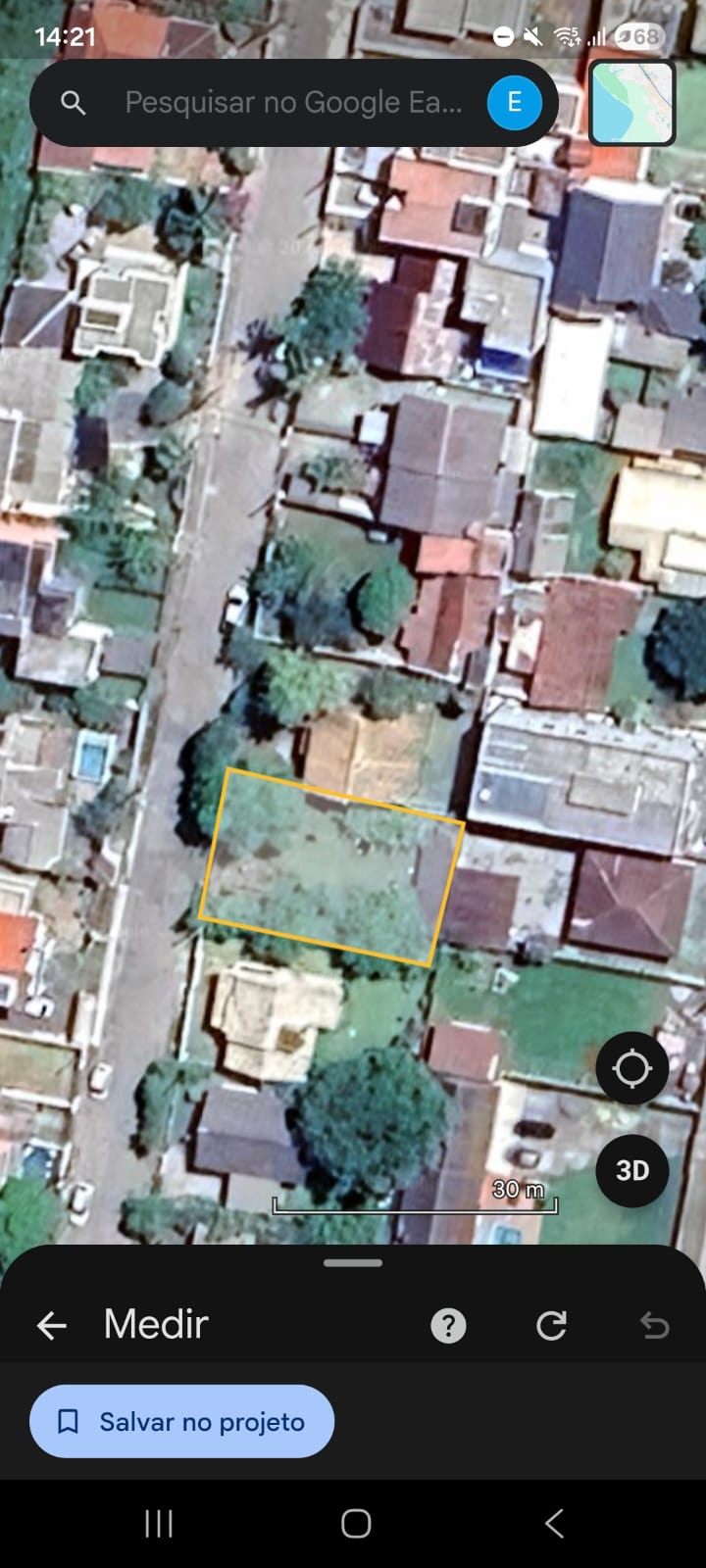Go back from the Medir panel
706x1568 pixels.
pos(52,1326)
